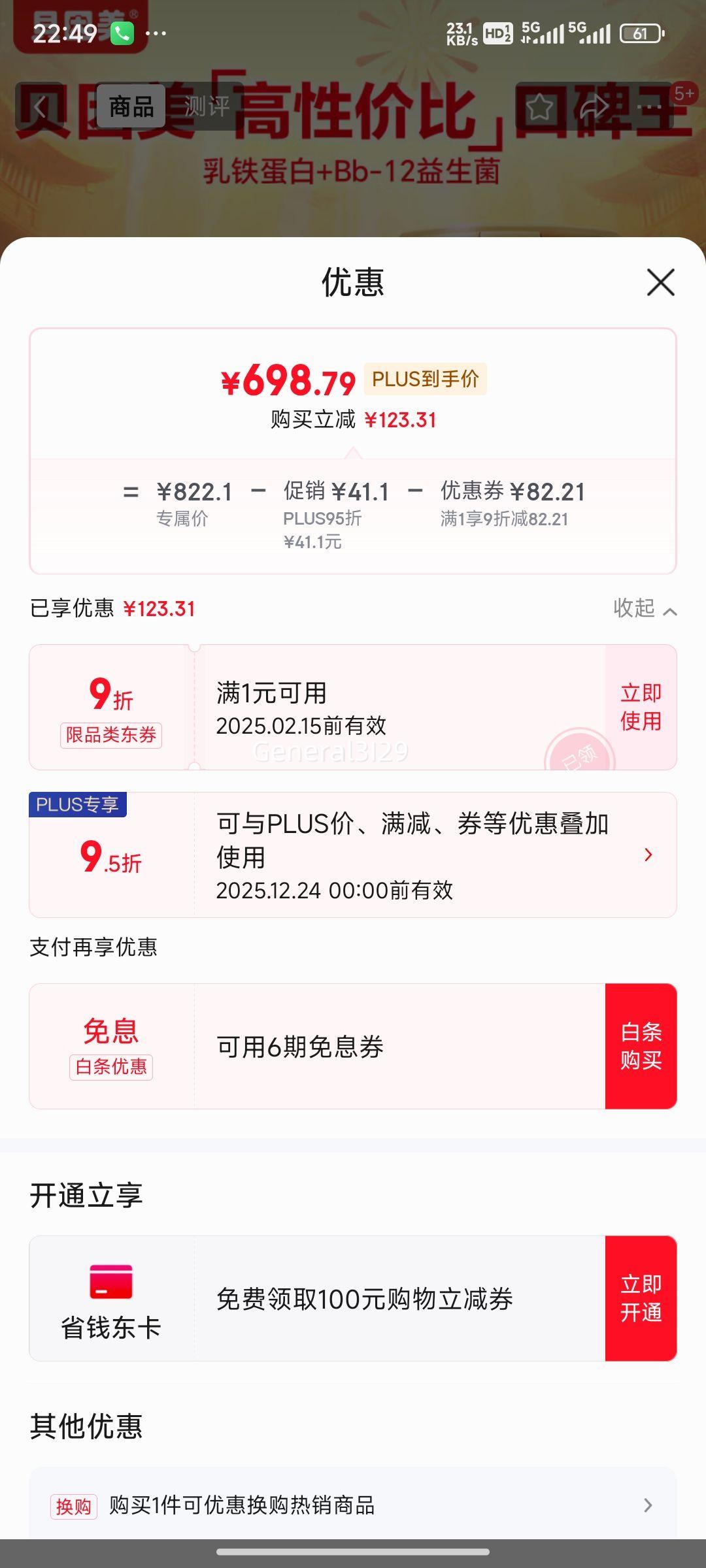Expand the PLUS专享 9.5折 coupon details
This screenshot has height=1568, width=706.
point(648,853)
